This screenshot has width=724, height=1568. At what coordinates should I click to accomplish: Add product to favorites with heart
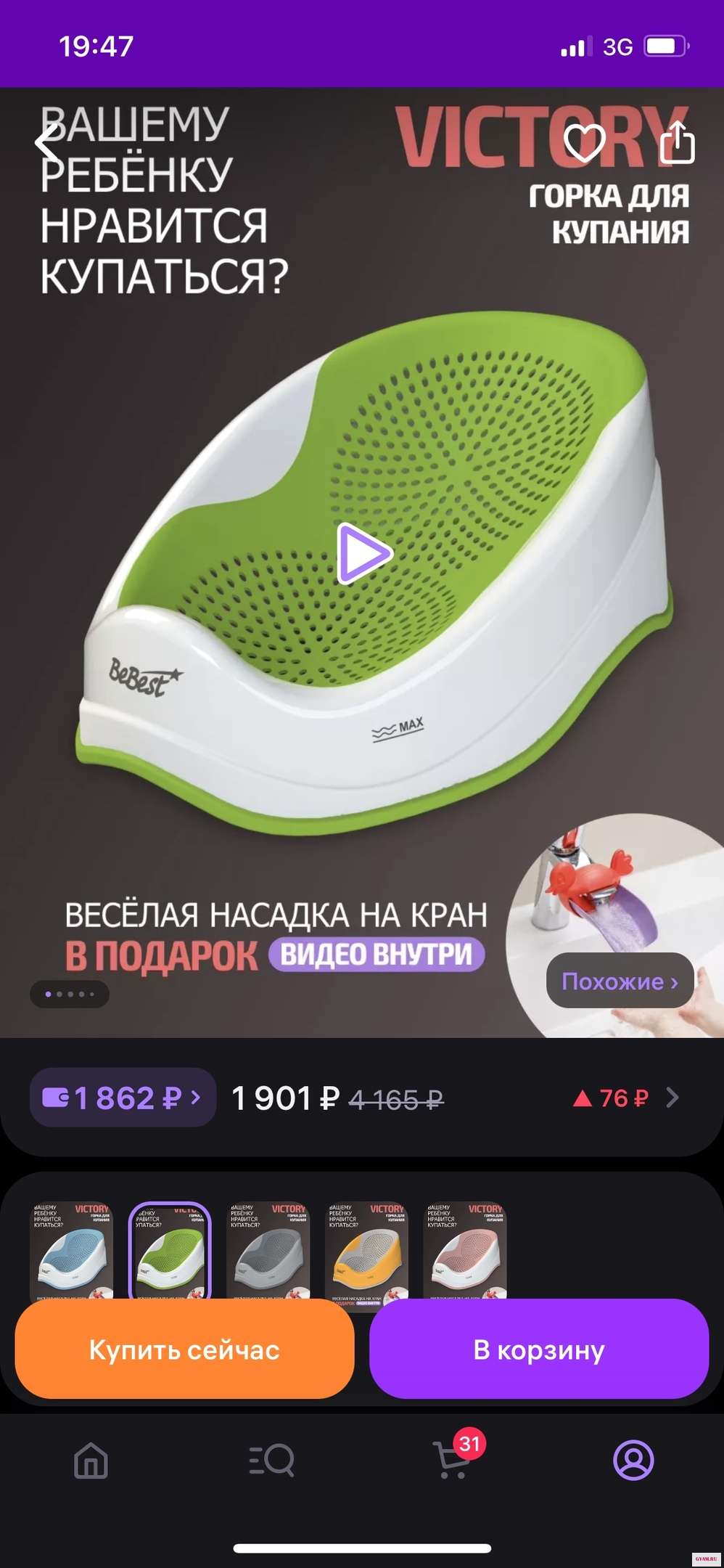click(584, 143)
